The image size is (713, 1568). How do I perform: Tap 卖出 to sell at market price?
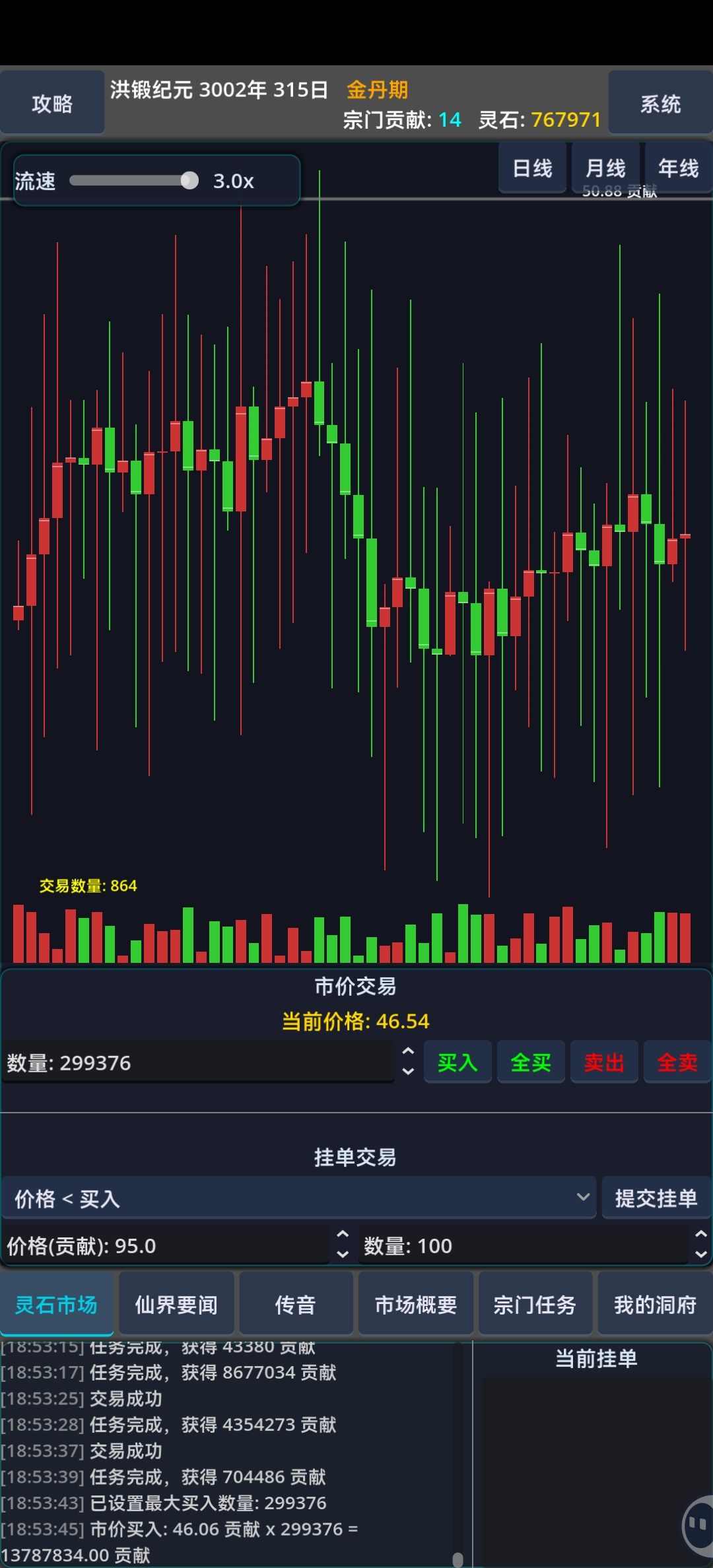(x=604, y=1062)
